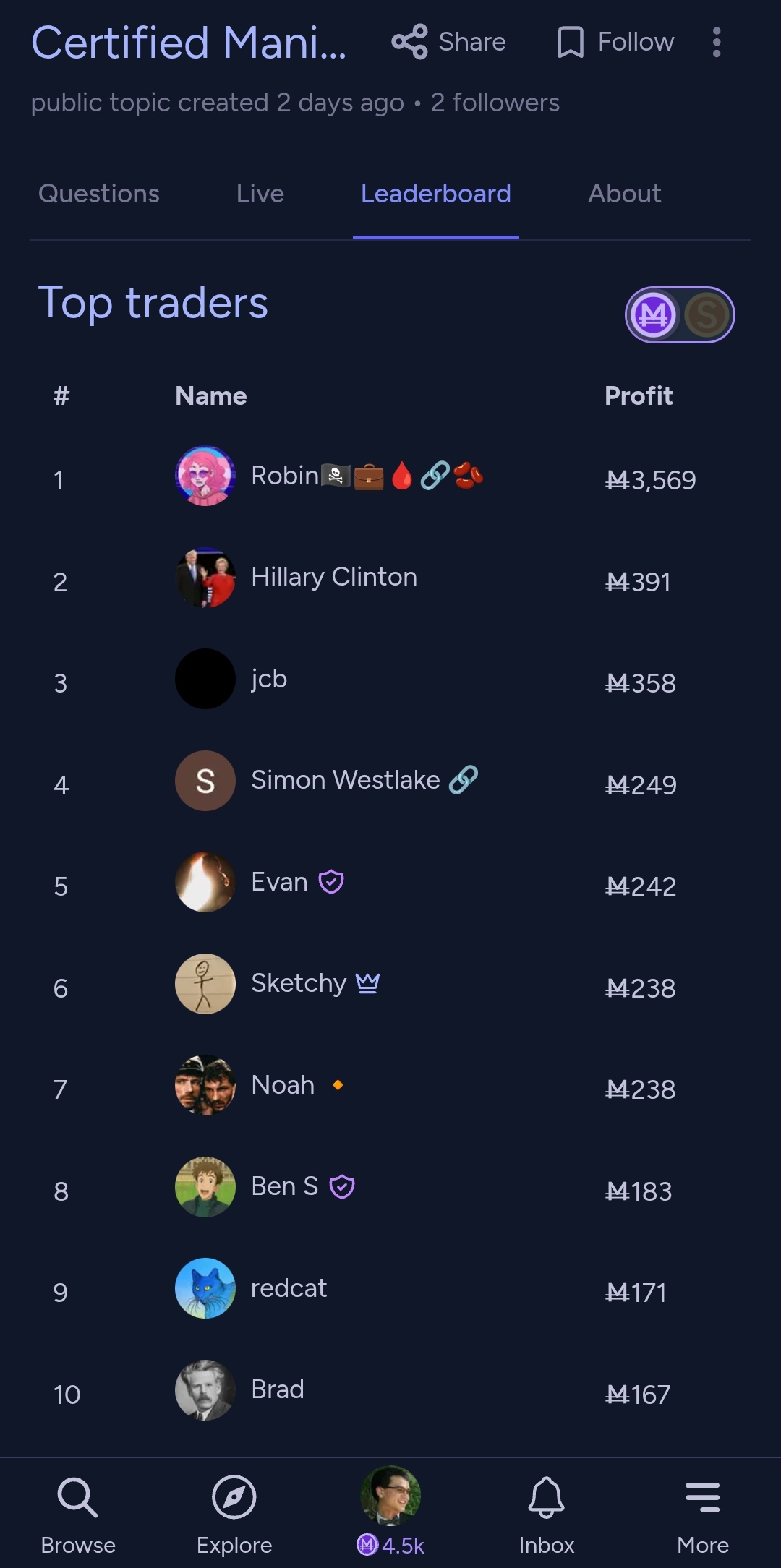The width and height of the screenshot is (781, 1568).
Task: Open the three-dot overflow menu
Action: pyautogui.click(x=716, y=42)
